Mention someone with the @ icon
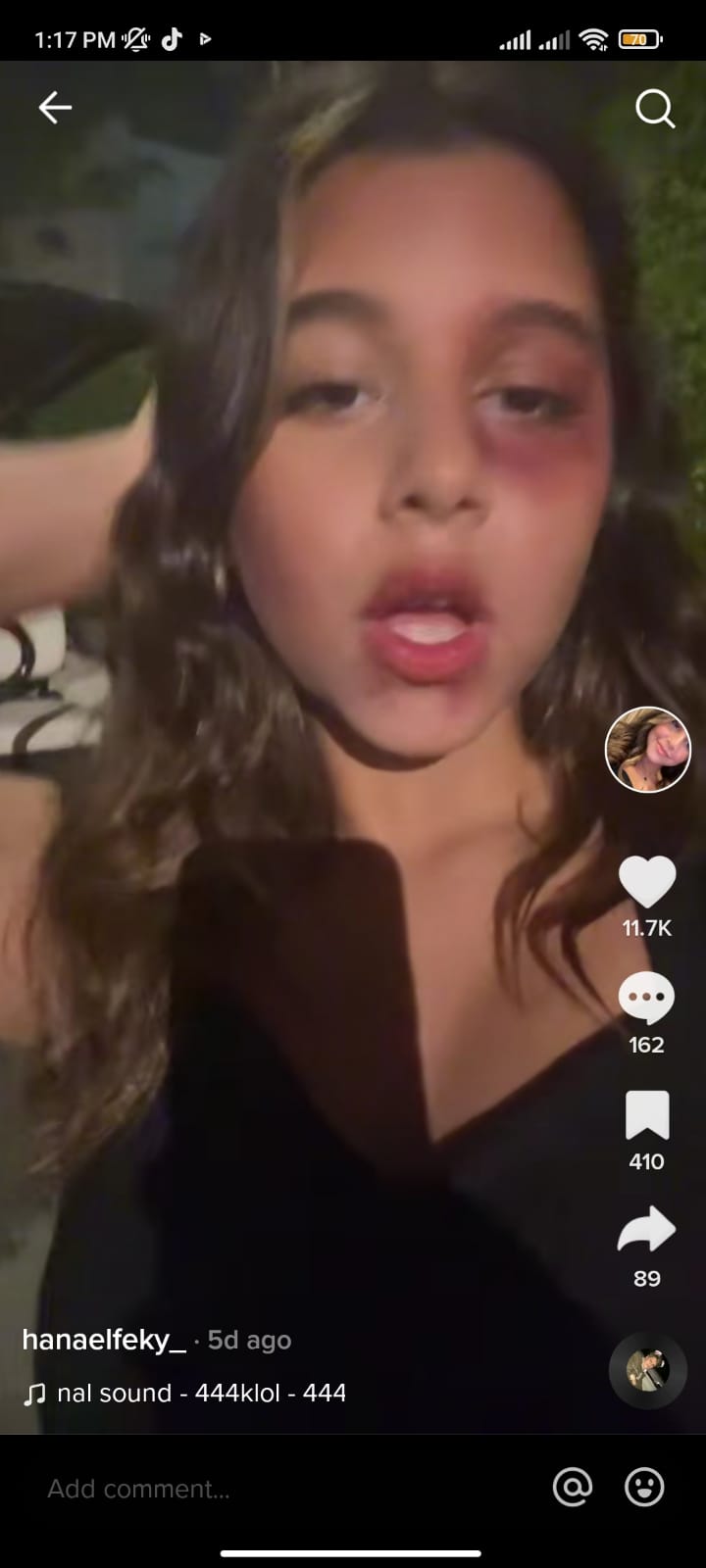Screen dimensions: 706x1568 pyautogui.click(x=573, y=1488)
